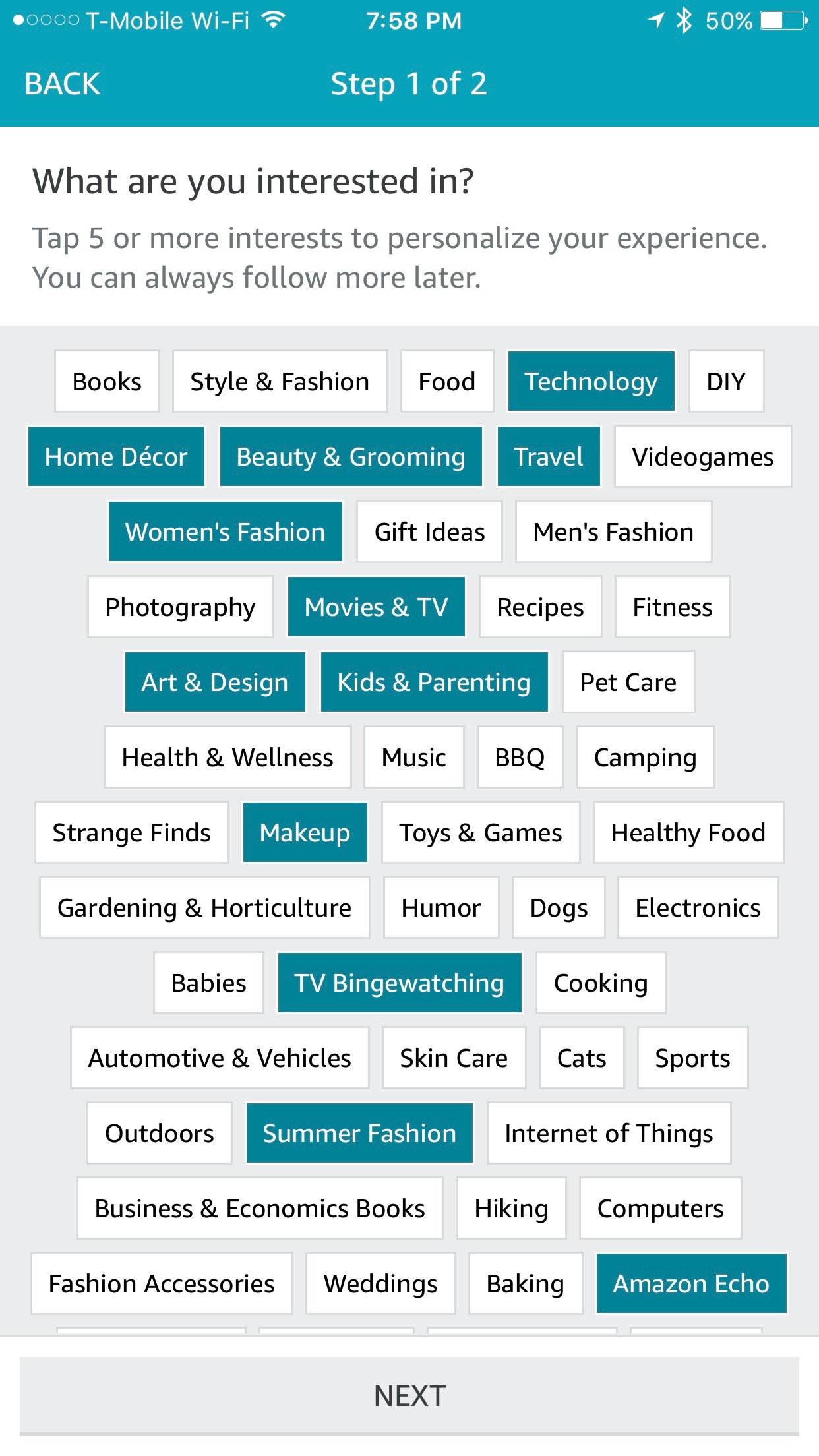Tap NEXT to continue to step 2
This screenshot has height=1456, width=819.
click(409, 1395)
